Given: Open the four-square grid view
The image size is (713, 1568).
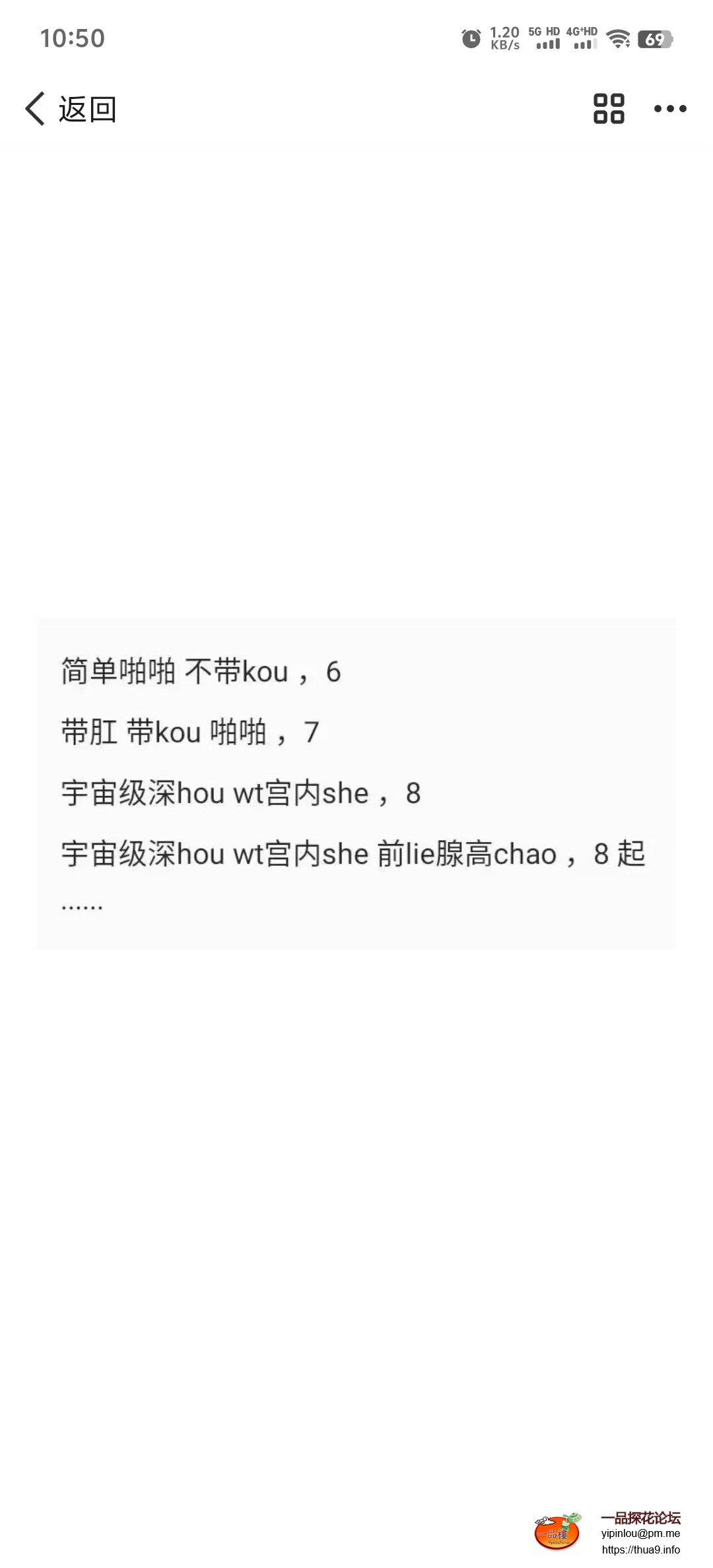Looking at the screenshot, I should pos(609,109).
